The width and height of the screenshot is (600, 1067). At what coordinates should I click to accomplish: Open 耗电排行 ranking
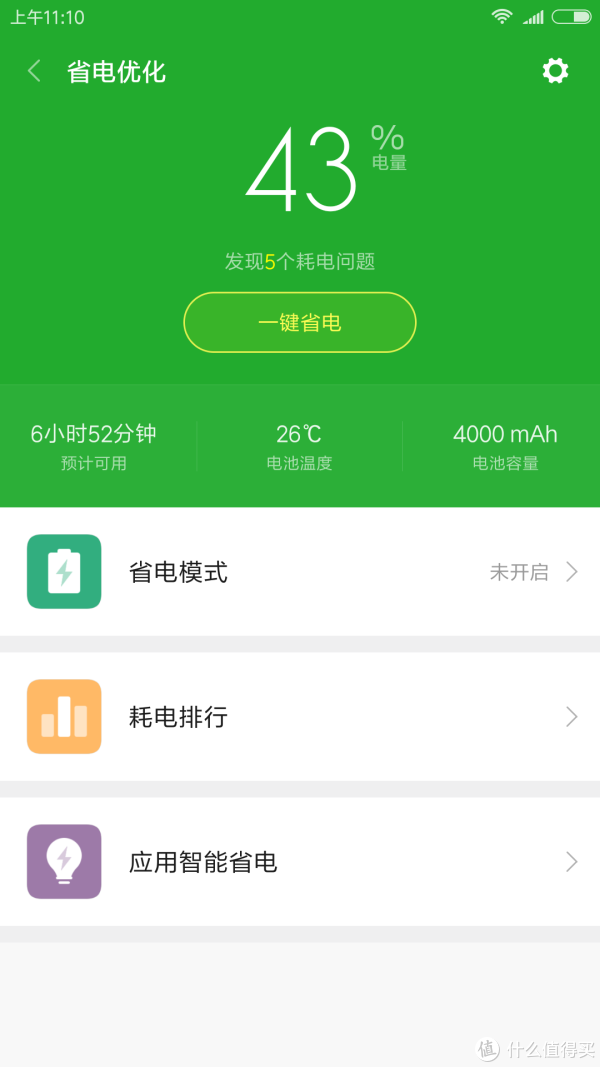coord(300,717)
